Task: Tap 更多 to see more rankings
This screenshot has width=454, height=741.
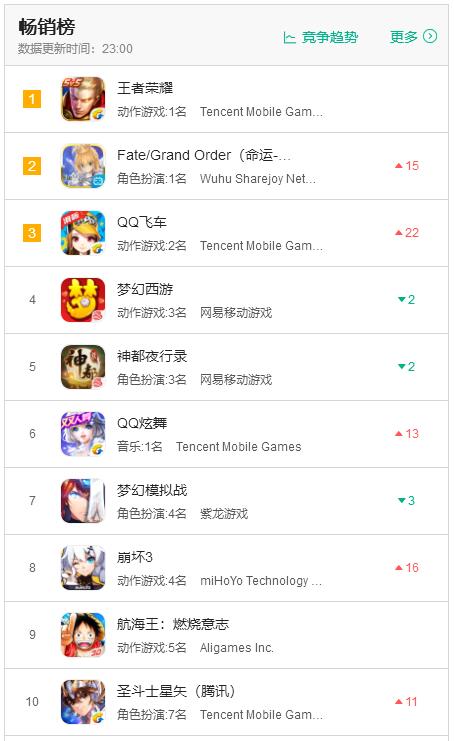Action: tap(413, 36)
